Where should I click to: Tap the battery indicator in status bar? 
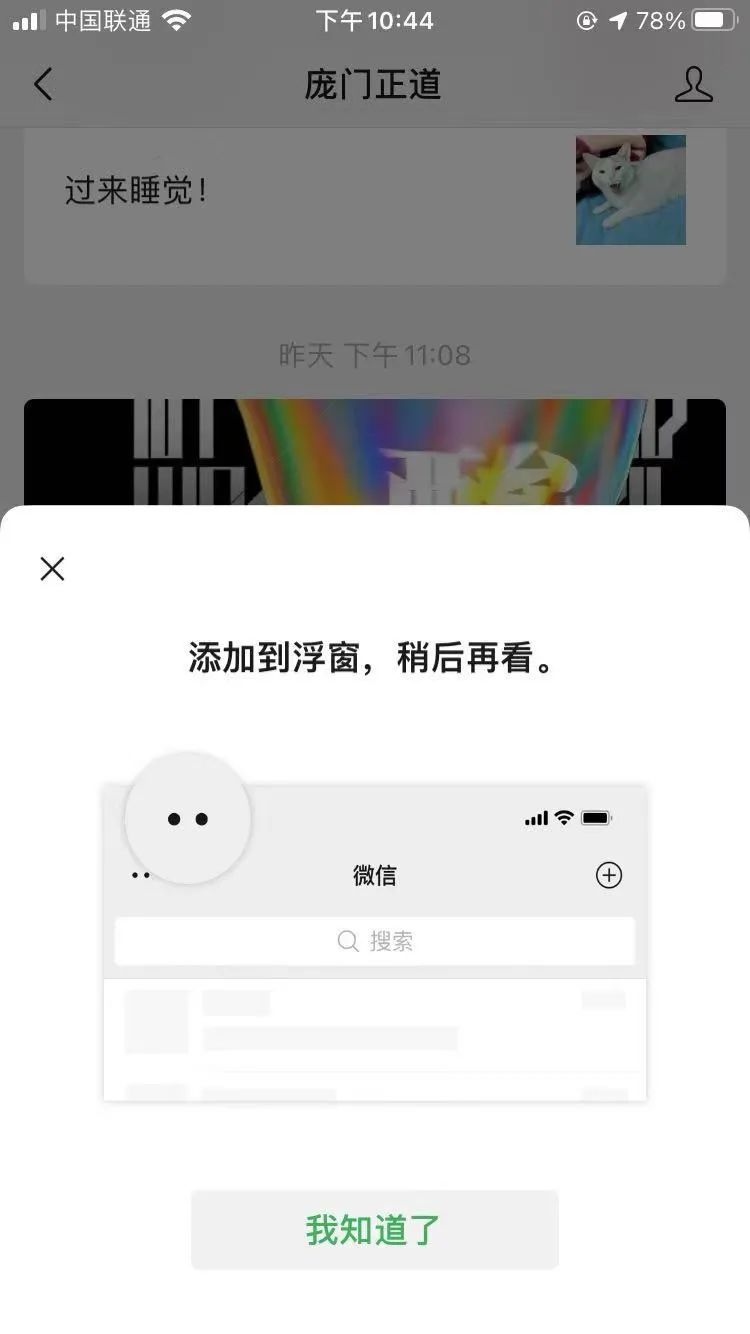pyautogui.click(x=713, y=18)
